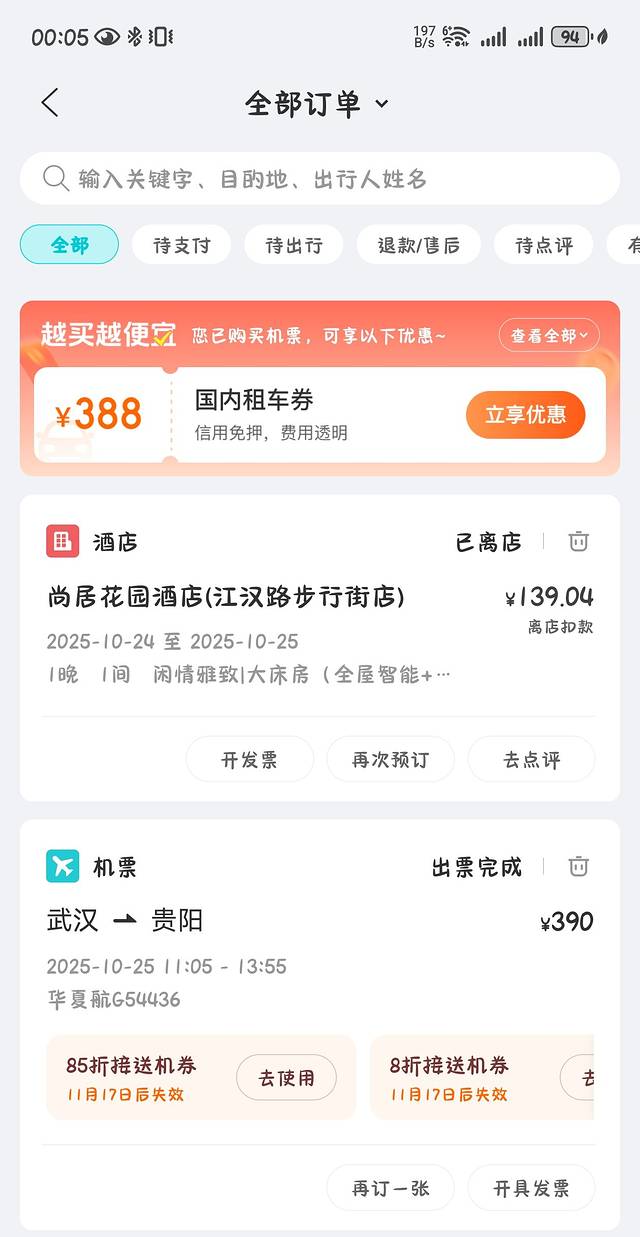640x1237 pixels.
Task: Tap 开具发票 for the flight order
Action: [x=531, y=1188]
